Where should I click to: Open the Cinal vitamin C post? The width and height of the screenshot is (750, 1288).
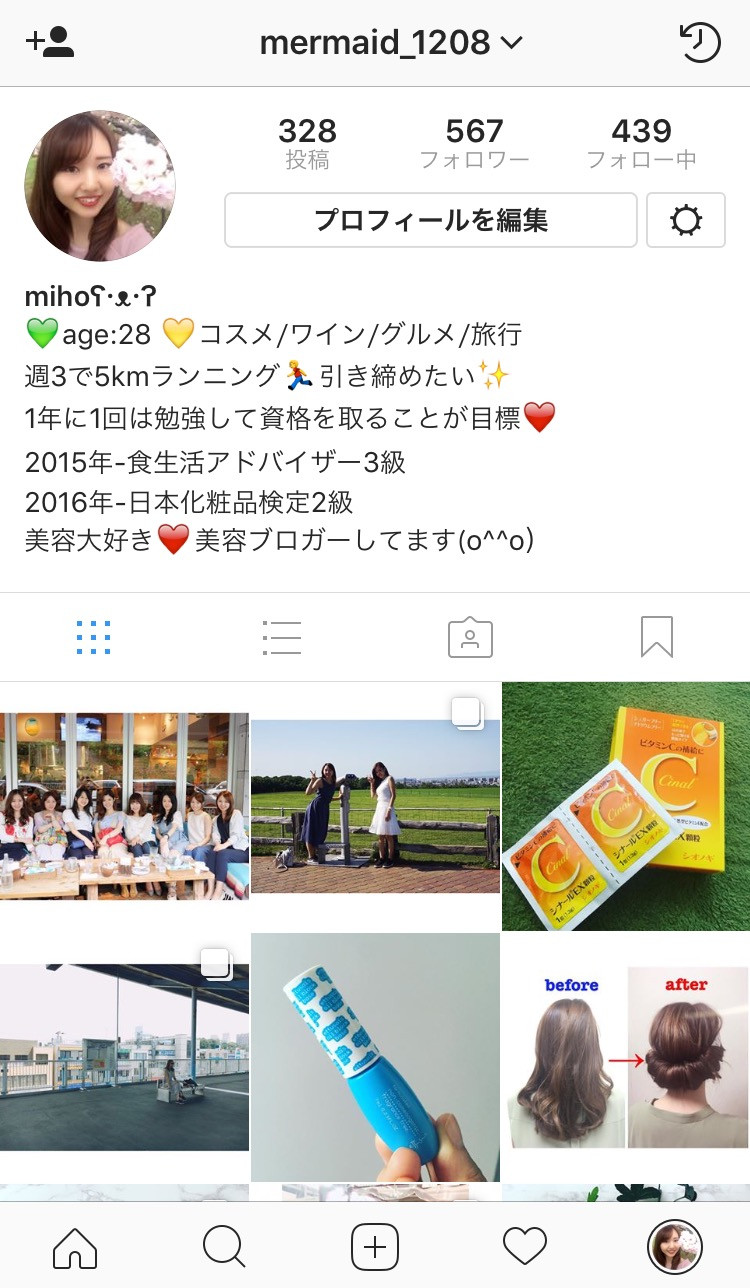click(626, 806)
